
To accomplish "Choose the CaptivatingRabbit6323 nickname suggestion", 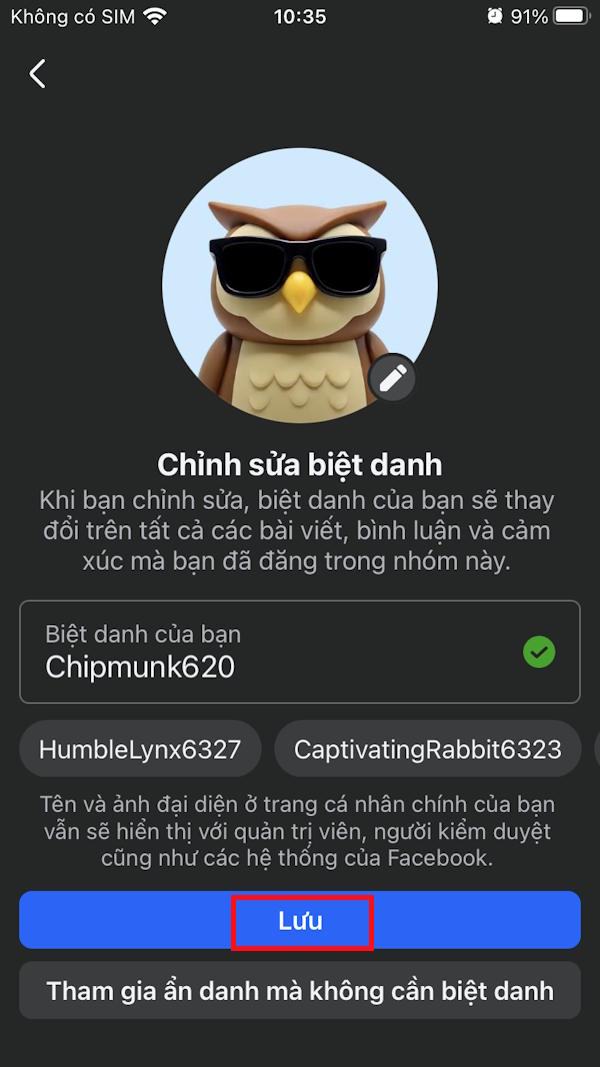I will click(427, 749).
